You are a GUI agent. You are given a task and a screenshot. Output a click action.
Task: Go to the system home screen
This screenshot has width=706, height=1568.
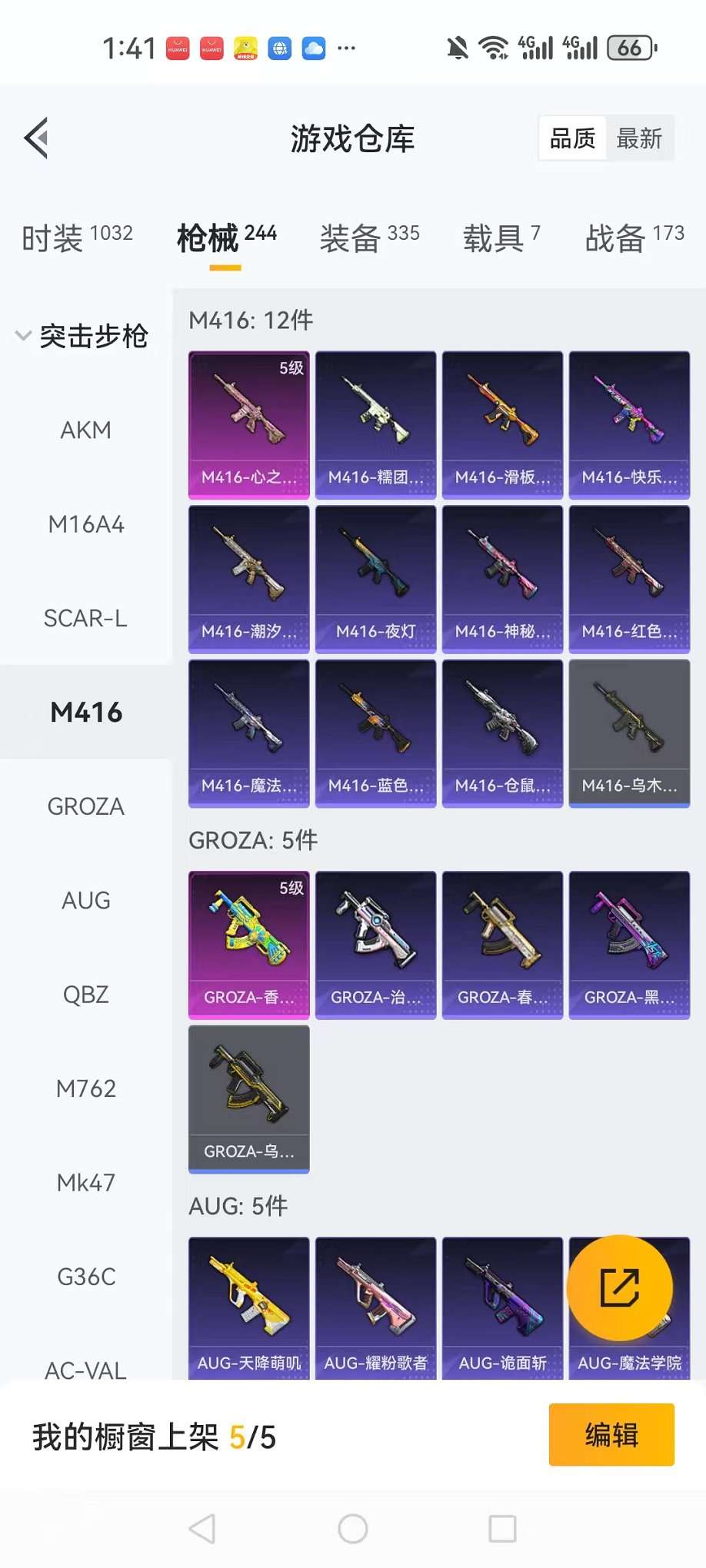(353, 1530)
